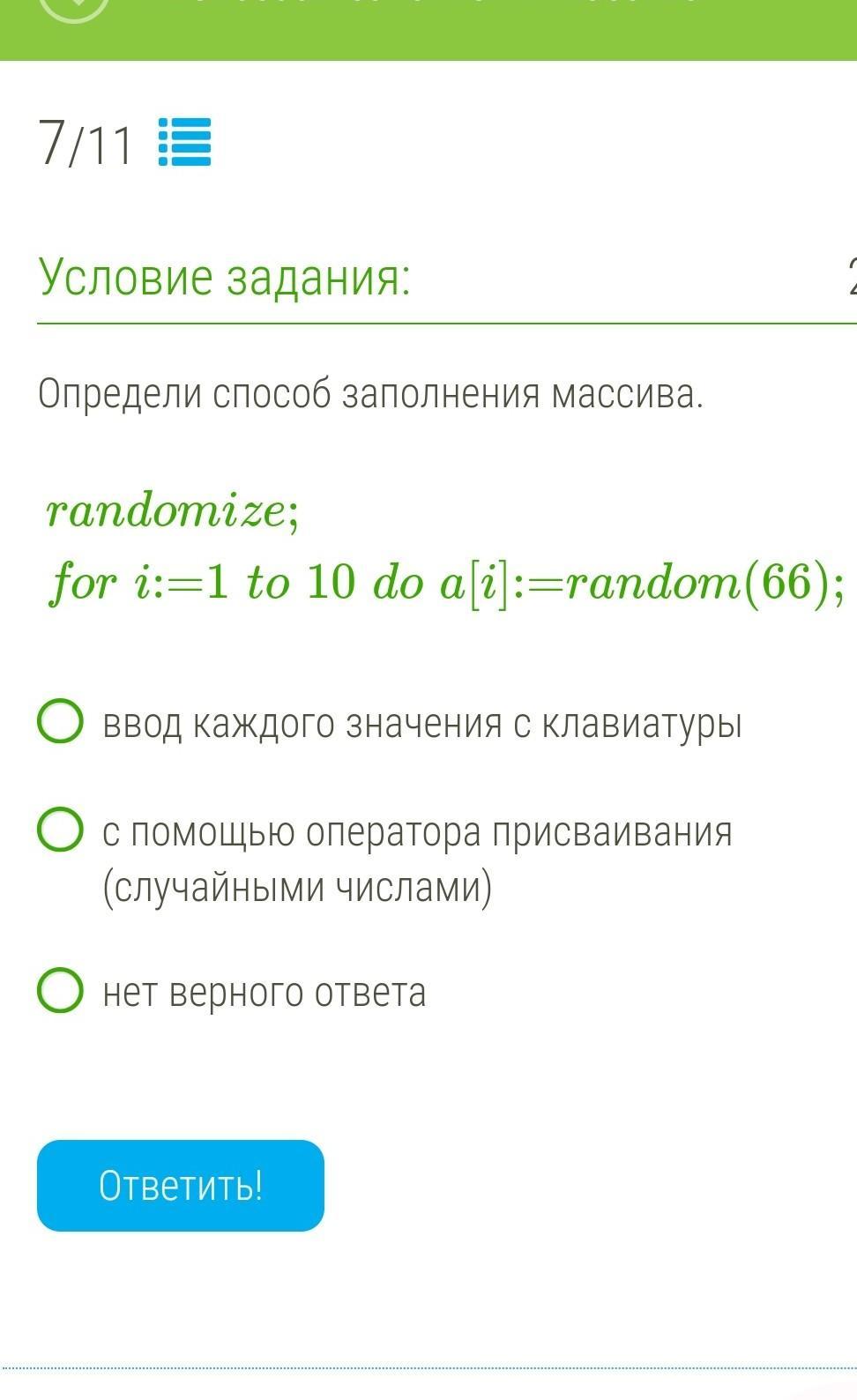The image size is (857, 1400).
Task: Submit answer with 'Ответить!' button
Action: tap(181, 1185)
